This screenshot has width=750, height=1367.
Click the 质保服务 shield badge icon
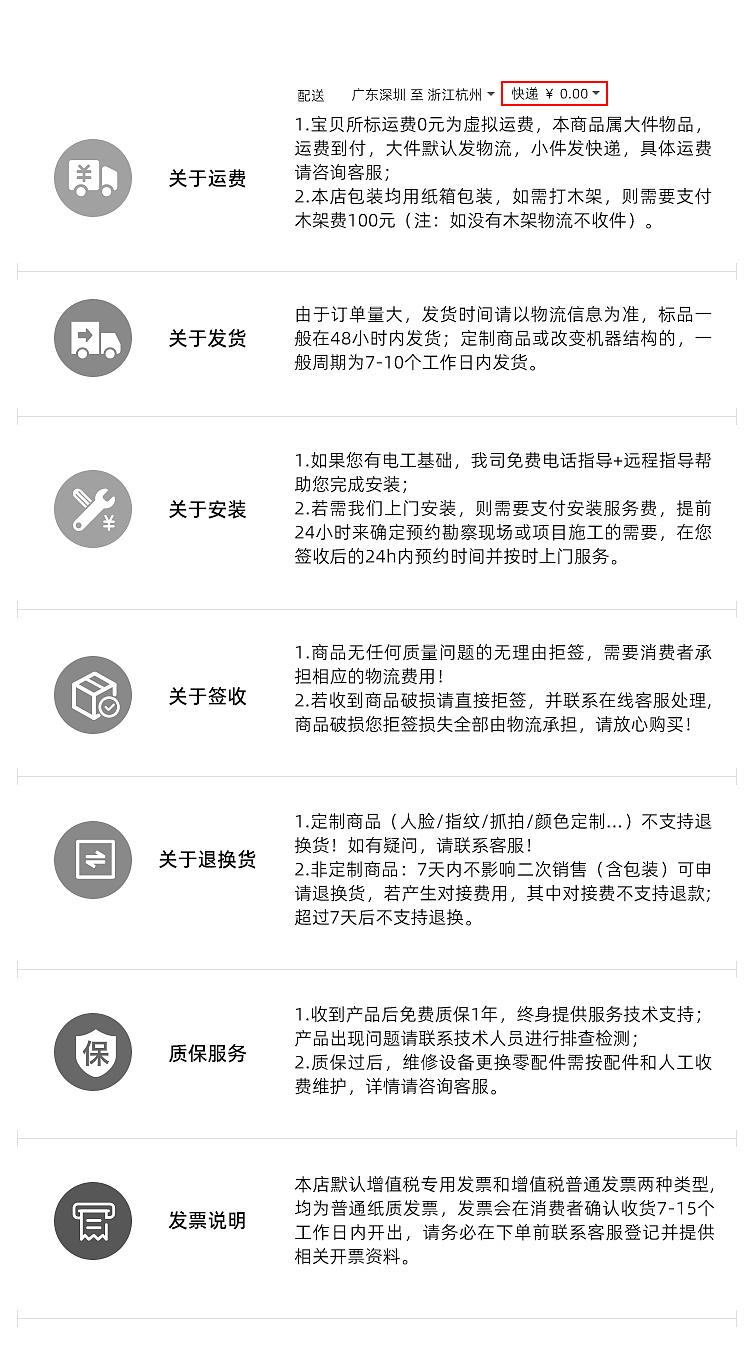point(93,1051)
